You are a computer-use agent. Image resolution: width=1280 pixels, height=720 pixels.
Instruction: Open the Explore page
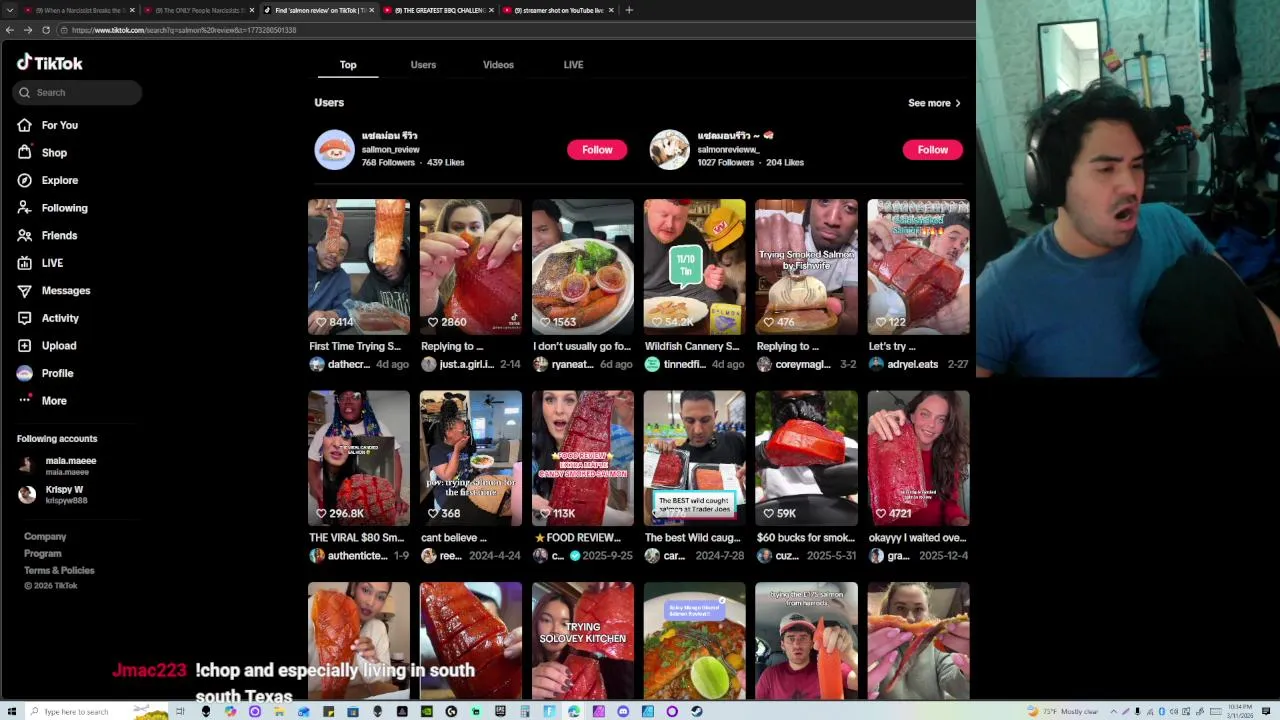click(59, 180)
